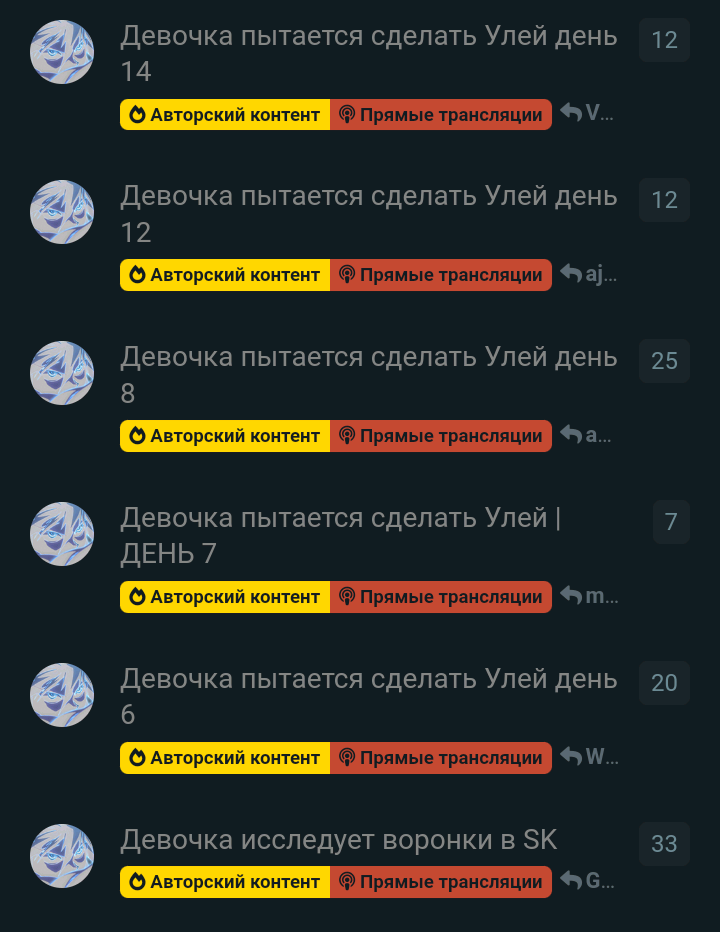This screenshot has width=720, height=932.
Task: Open topic Девочка пытается сделать Улей | ДЕНЬ 7
Action: click(340, 520)
